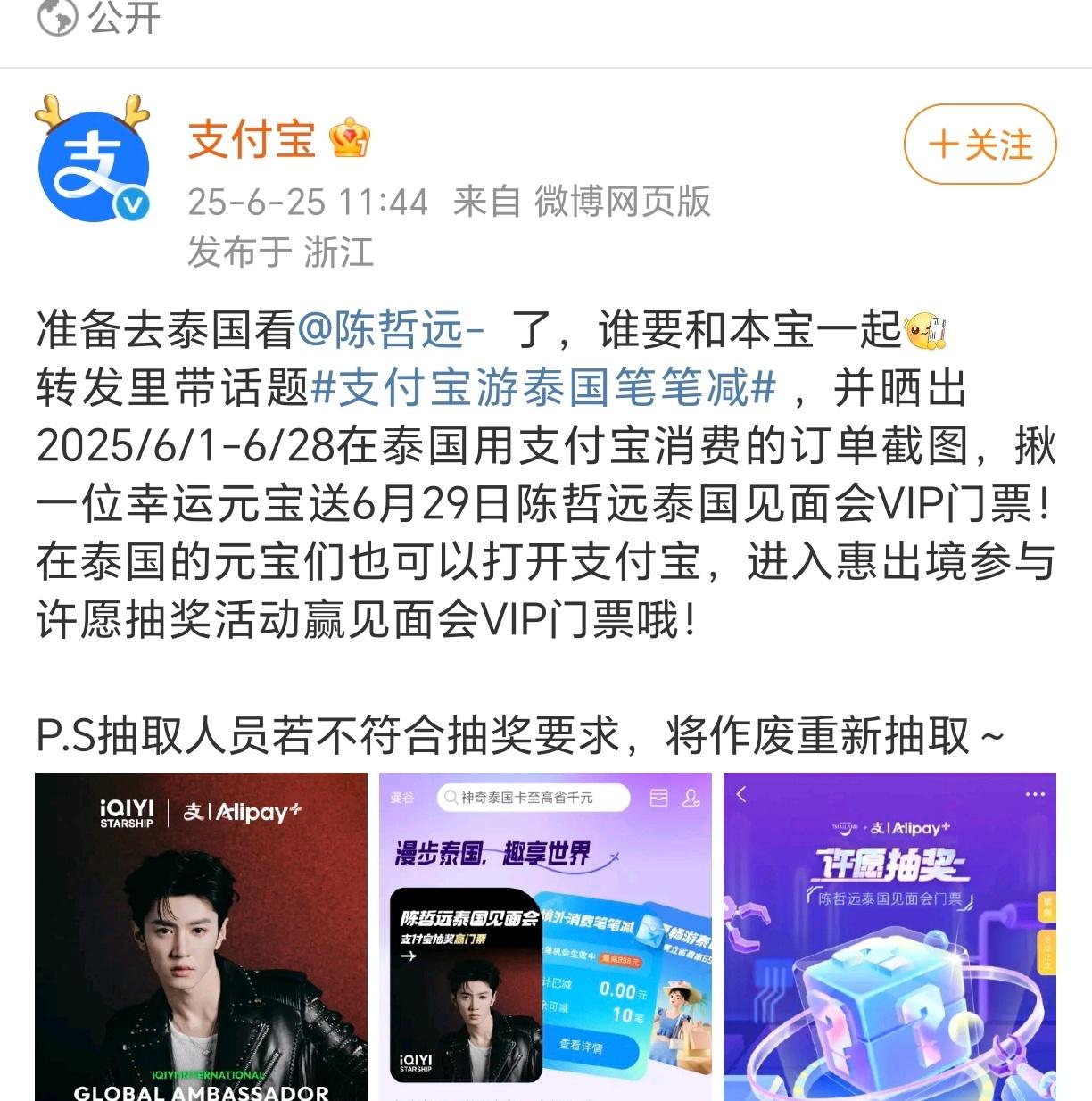Screen dimensions: 1092x1101
Task: Open the hashtag #支付宝游泰国笔笔减#
Action: click(x=542, y=388)
